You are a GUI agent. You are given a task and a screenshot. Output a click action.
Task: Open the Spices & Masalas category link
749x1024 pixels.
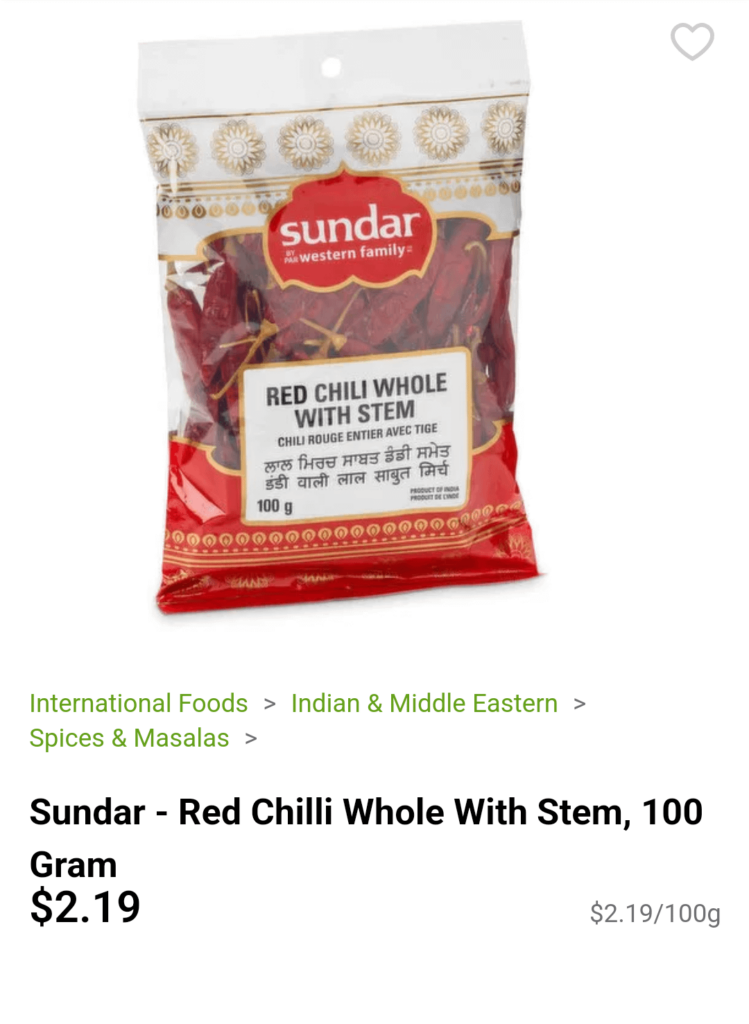click(129, 738)
